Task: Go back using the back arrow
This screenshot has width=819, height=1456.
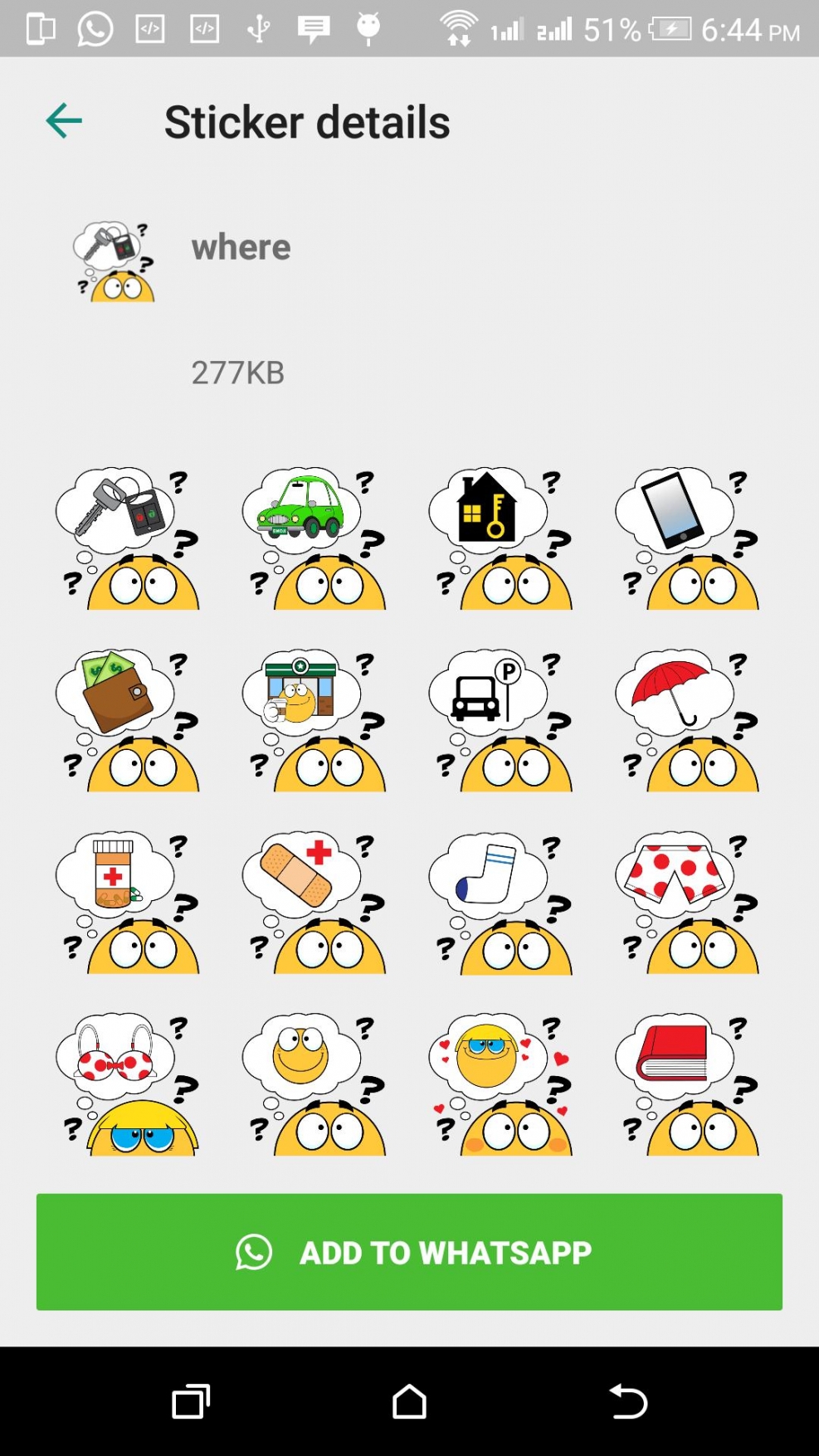Action: point(63,121)
